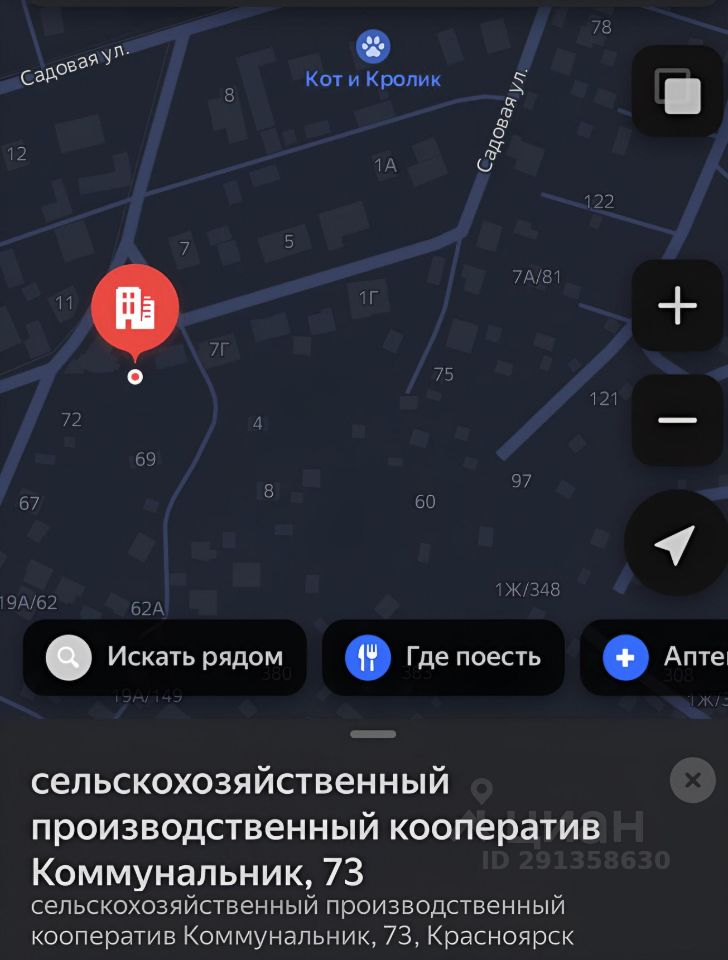Close the Коммунальник, 73 address card
The height and width of the screenshot is (960, 728).
(x=692, y=780)
